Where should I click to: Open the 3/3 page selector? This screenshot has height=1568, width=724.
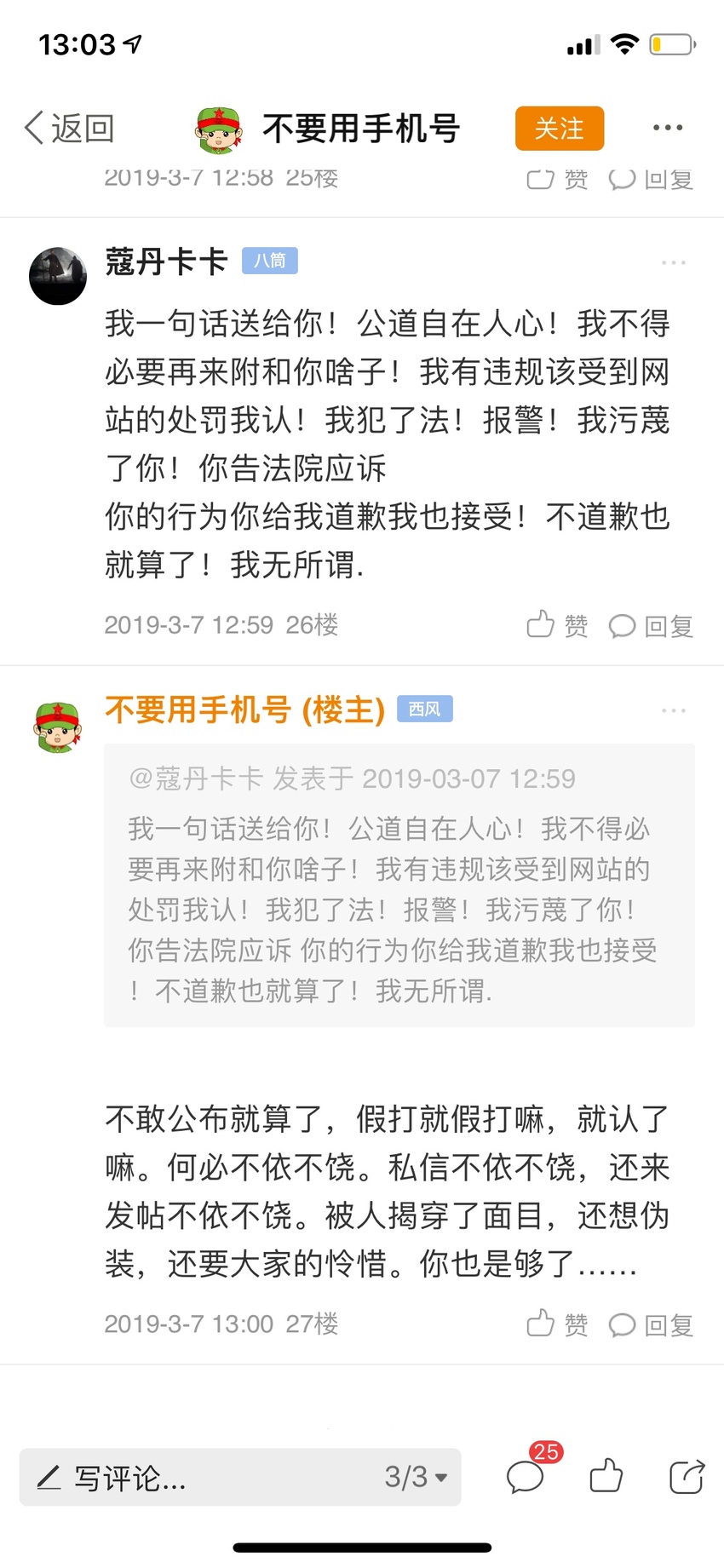tap(416, 1477)
